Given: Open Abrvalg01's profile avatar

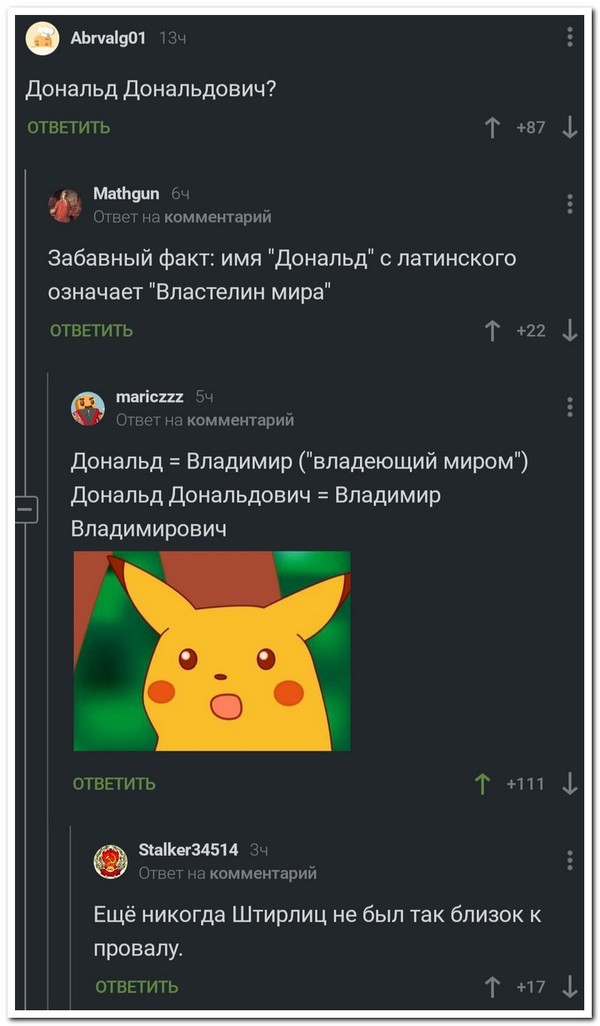Looking at the screenshot, I should [x=42, y=38].
